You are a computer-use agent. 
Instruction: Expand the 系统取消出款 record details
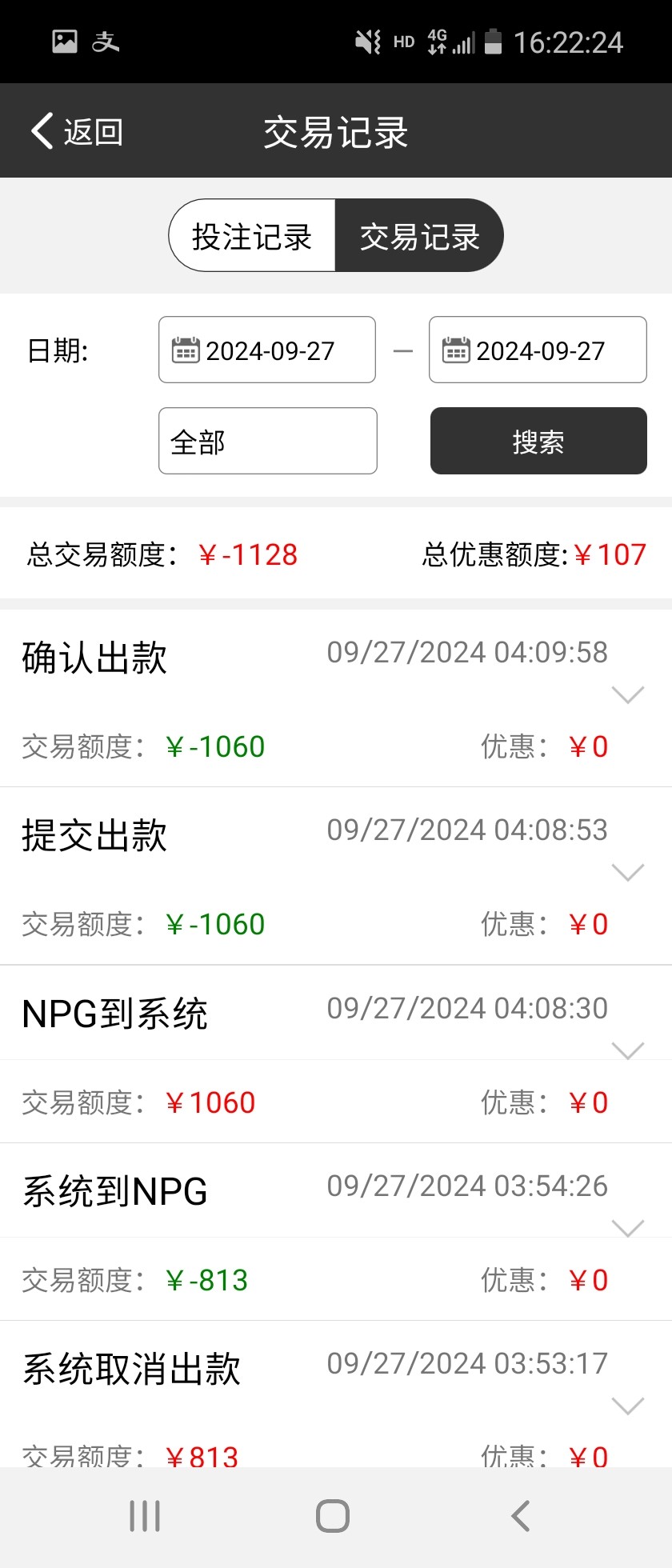(627, 1406)
